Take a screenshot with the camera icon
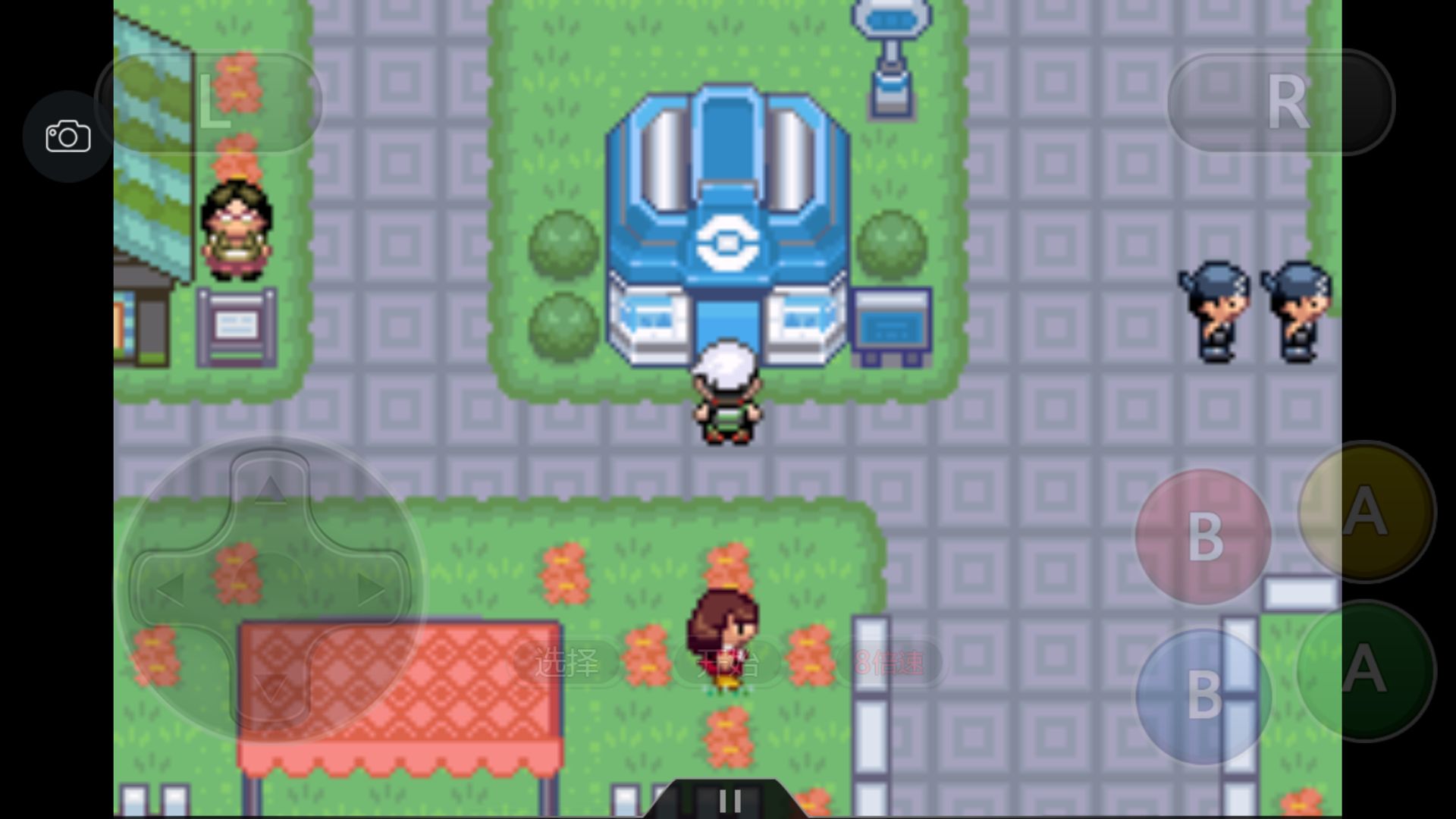This screenshot has width=1456, height=819. 67,136
